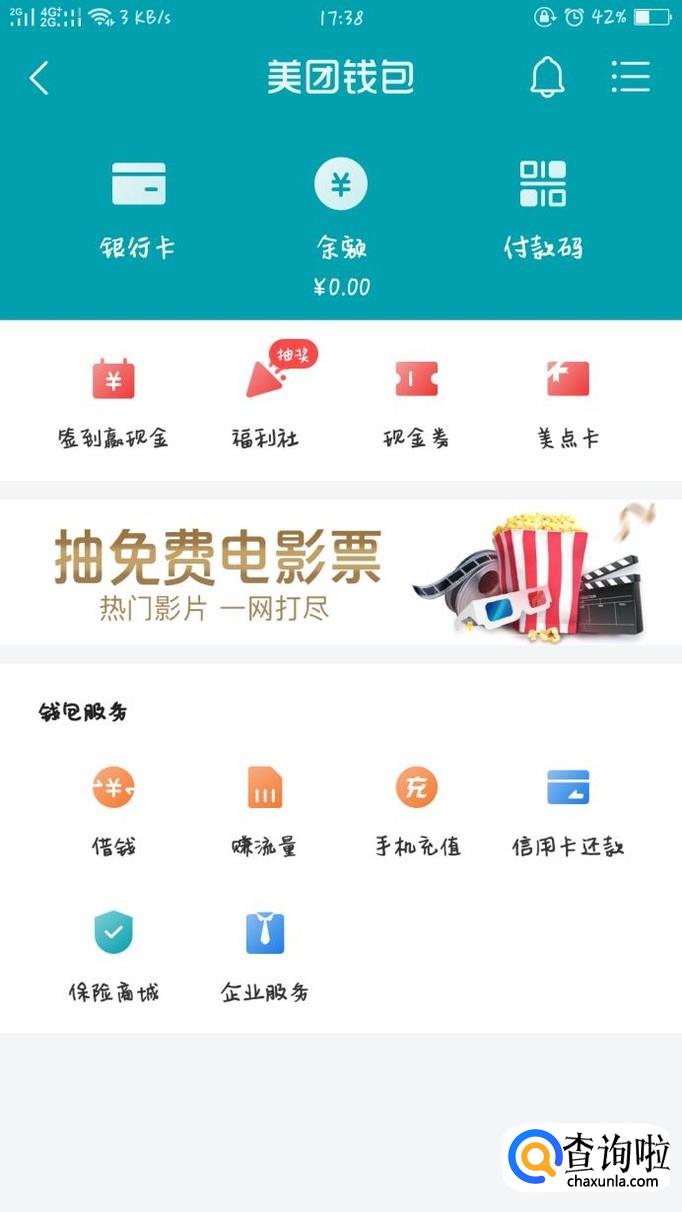Open 赚流量 service
Viewport: 682px width, 1212px height.
coord(265,810)
